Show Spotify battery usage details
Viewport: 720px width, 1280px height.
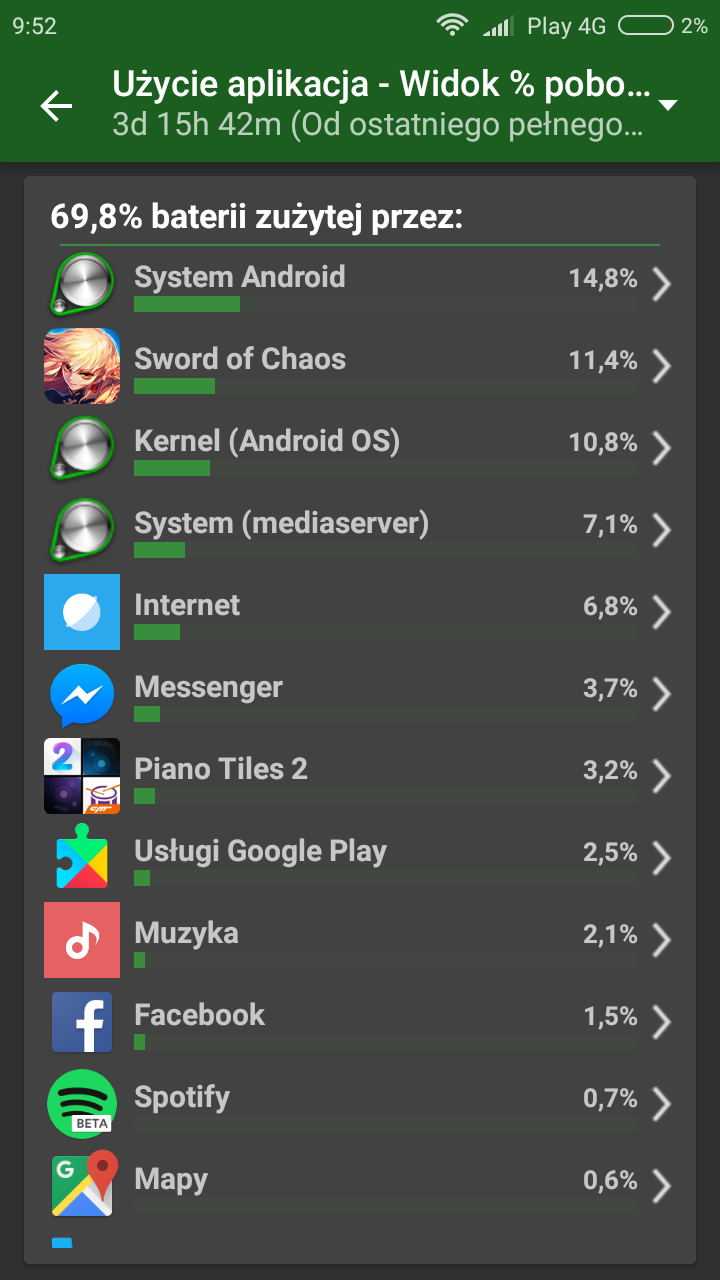coord(360,1105)
